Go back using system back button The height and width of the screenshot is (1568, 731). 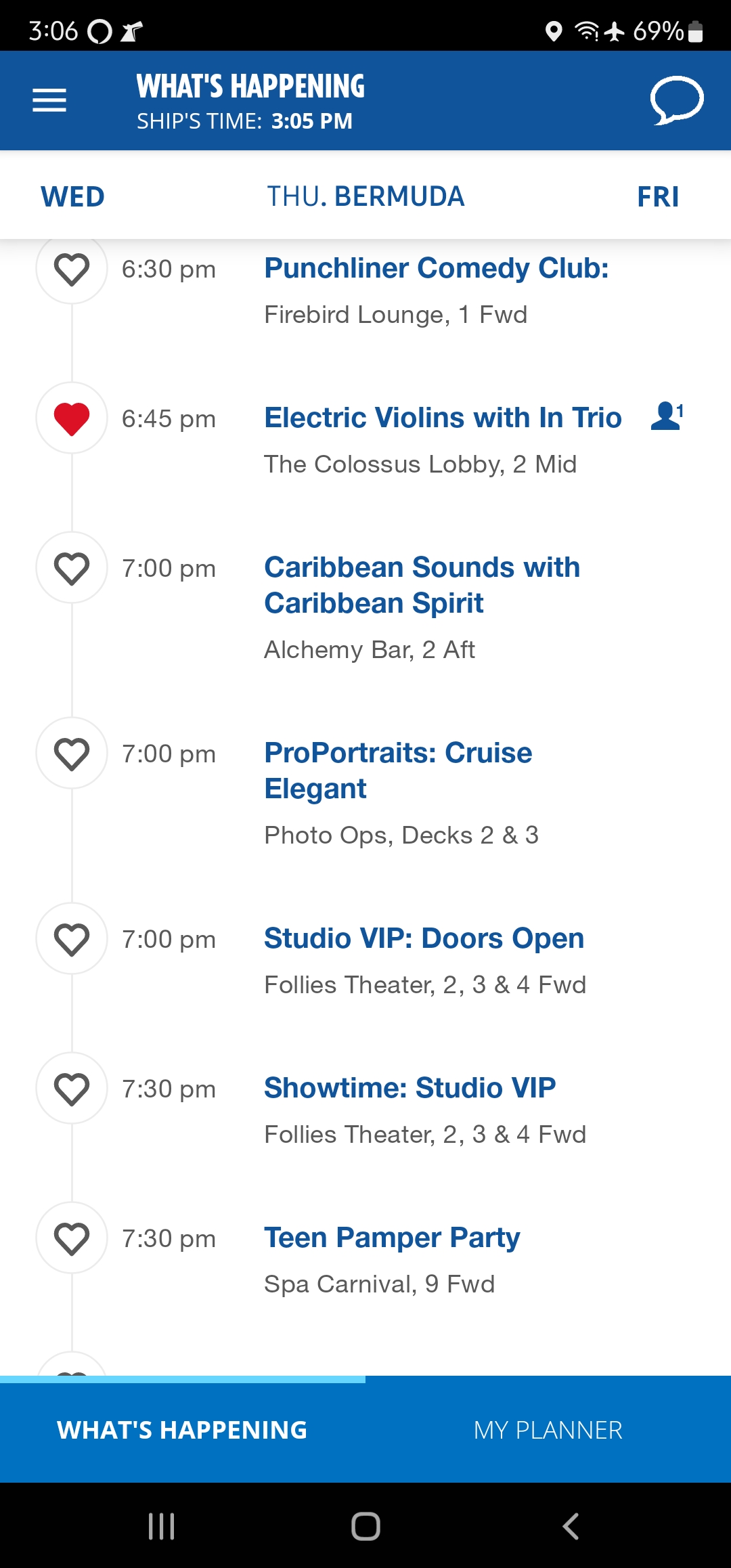[x=571, y=1526]
